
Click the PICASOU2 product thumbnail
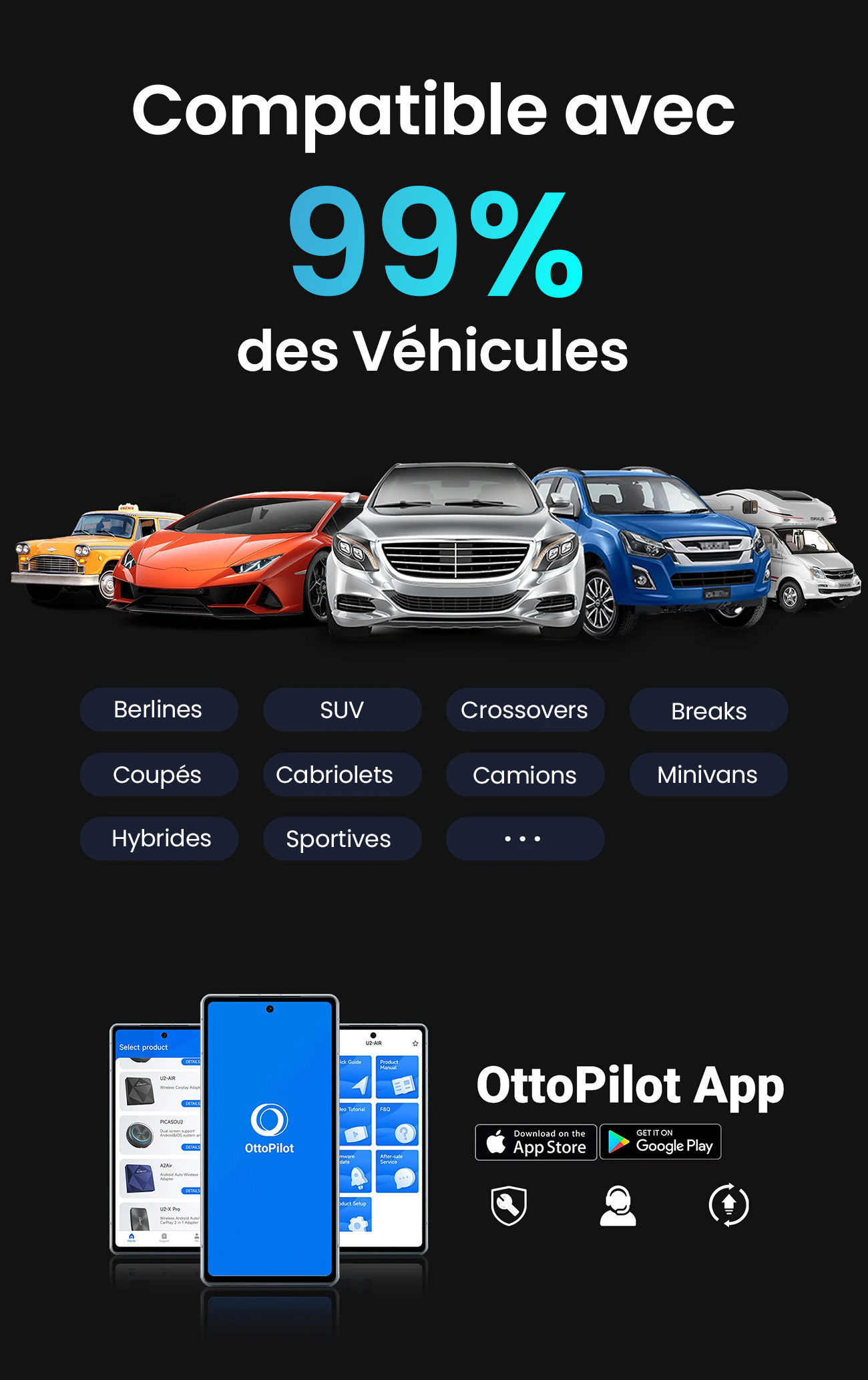coord(140,1135)
